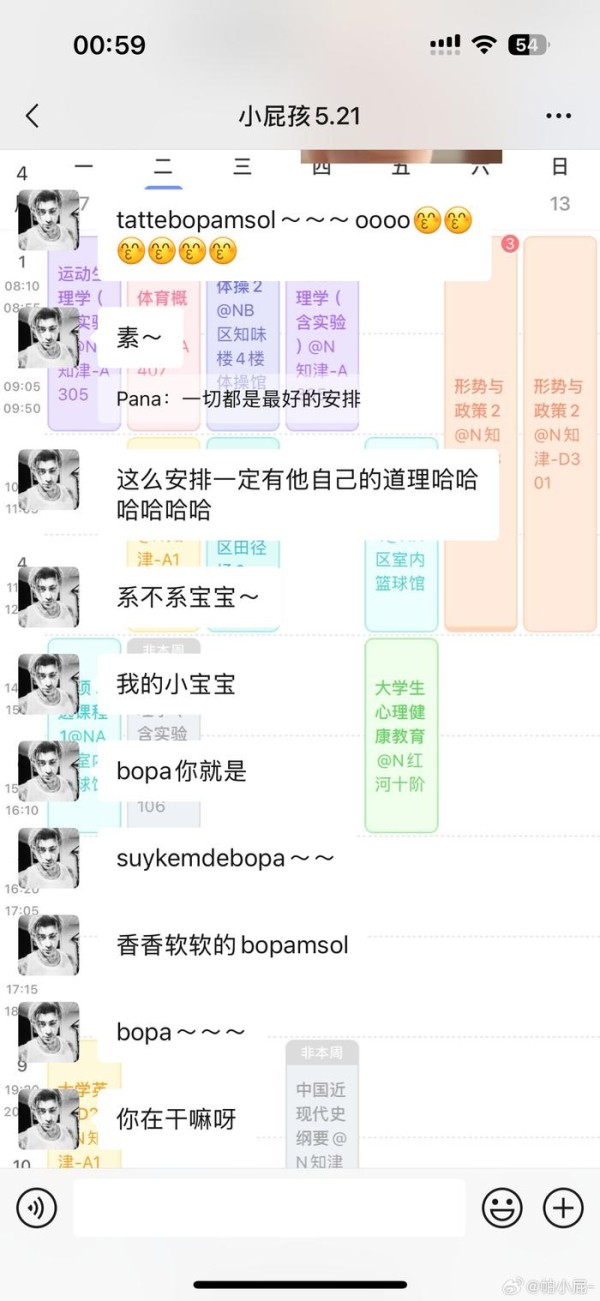
Task: Open the chat overflow menu
Action: tap(558, 116)
